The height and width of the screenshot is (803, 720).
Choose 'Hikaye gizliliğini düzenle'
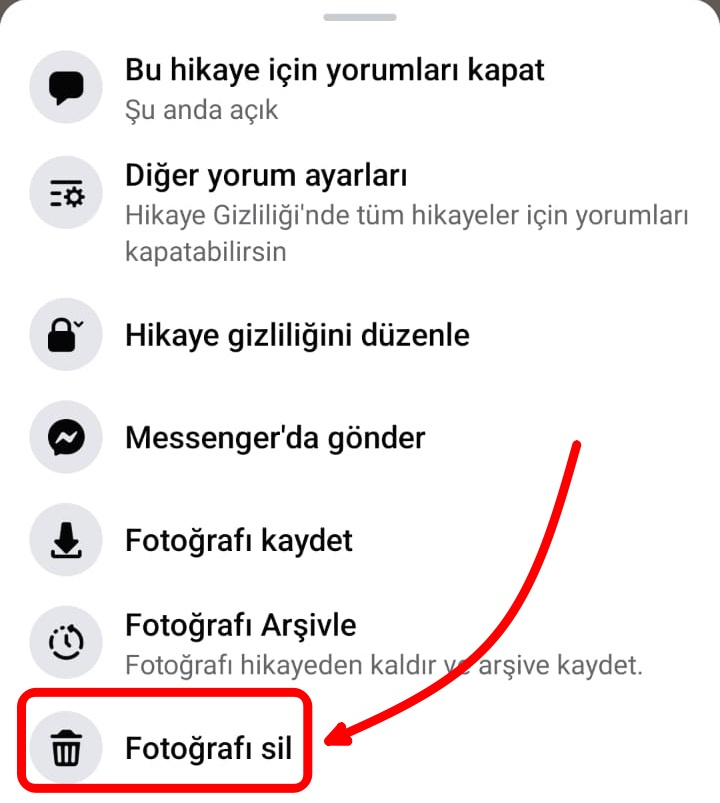tap(297, 335)
